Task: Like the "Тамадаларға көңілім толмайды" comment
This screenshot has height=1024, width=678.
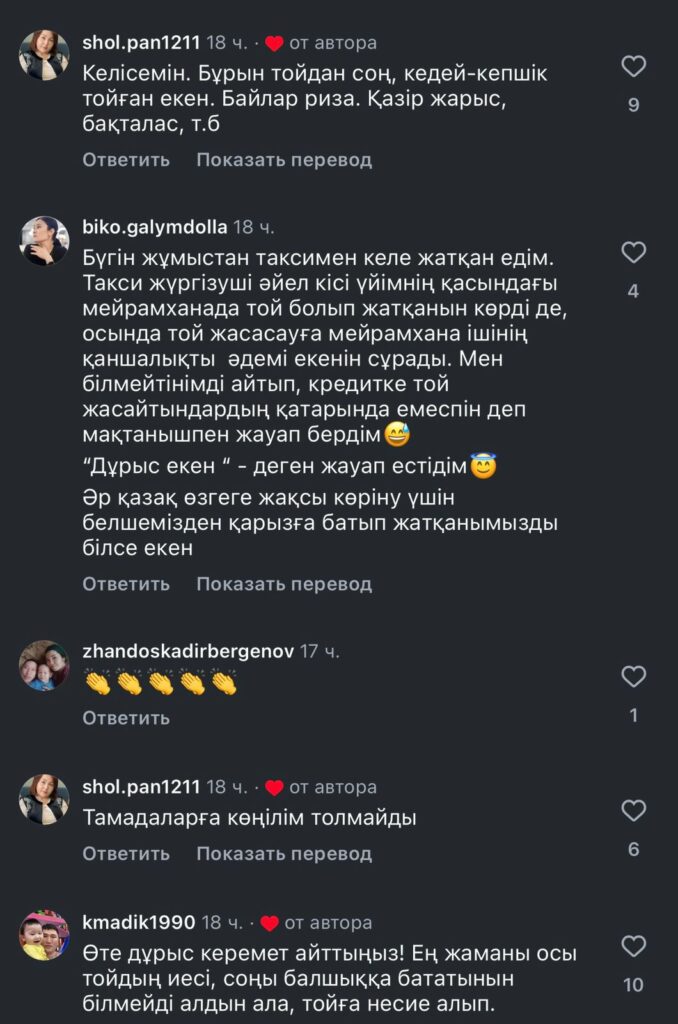Action: click(633, 811)
